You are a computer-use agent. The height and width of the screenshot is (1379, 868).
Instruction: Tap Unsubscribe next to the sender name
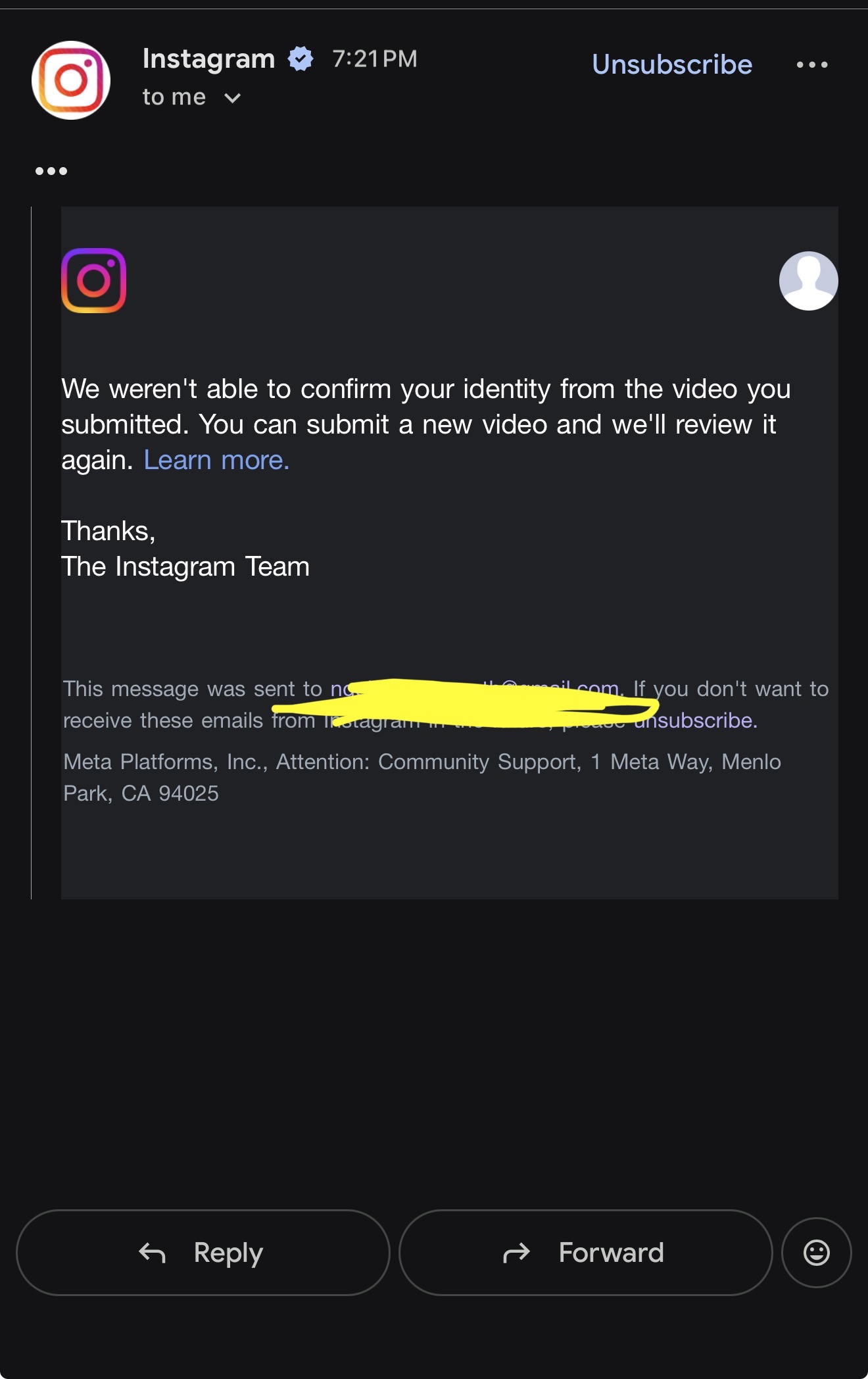coord(672,64)
